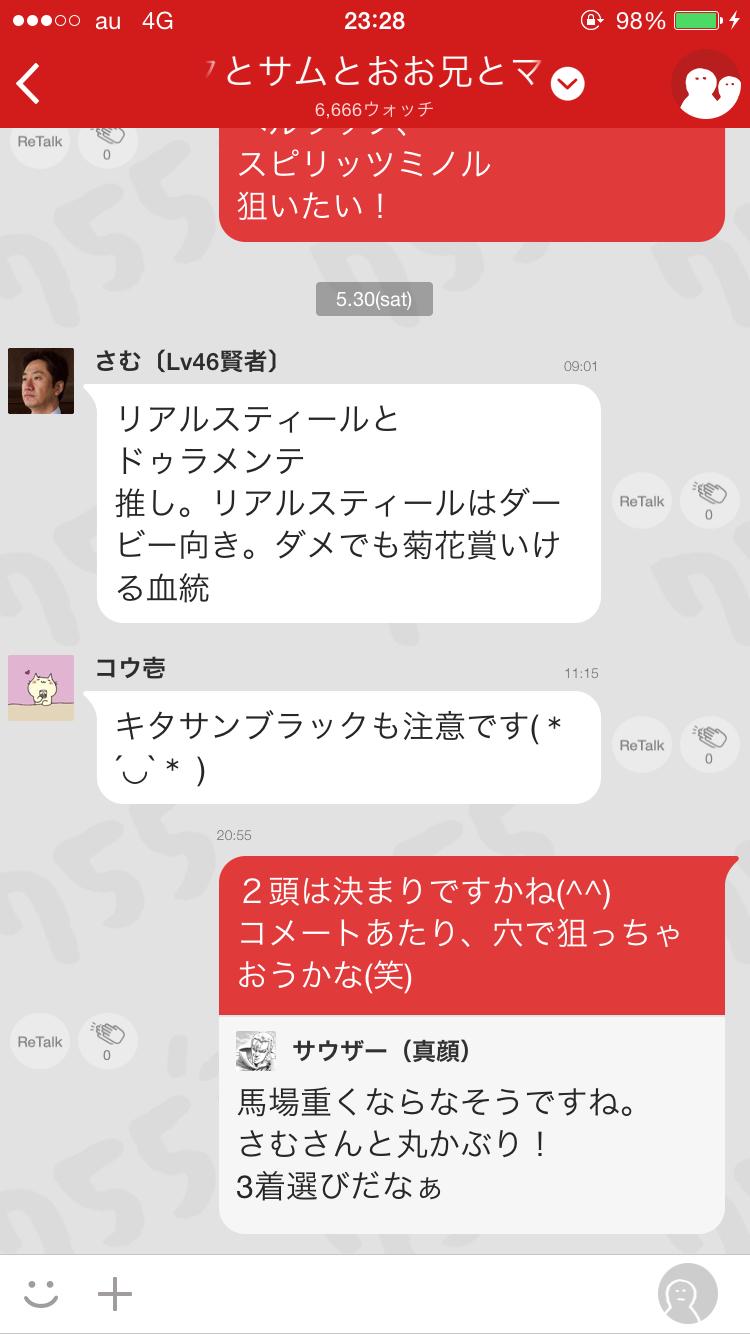
Task: Applaud コウ壱's キタサンブラック message
Action: point(709,745)
